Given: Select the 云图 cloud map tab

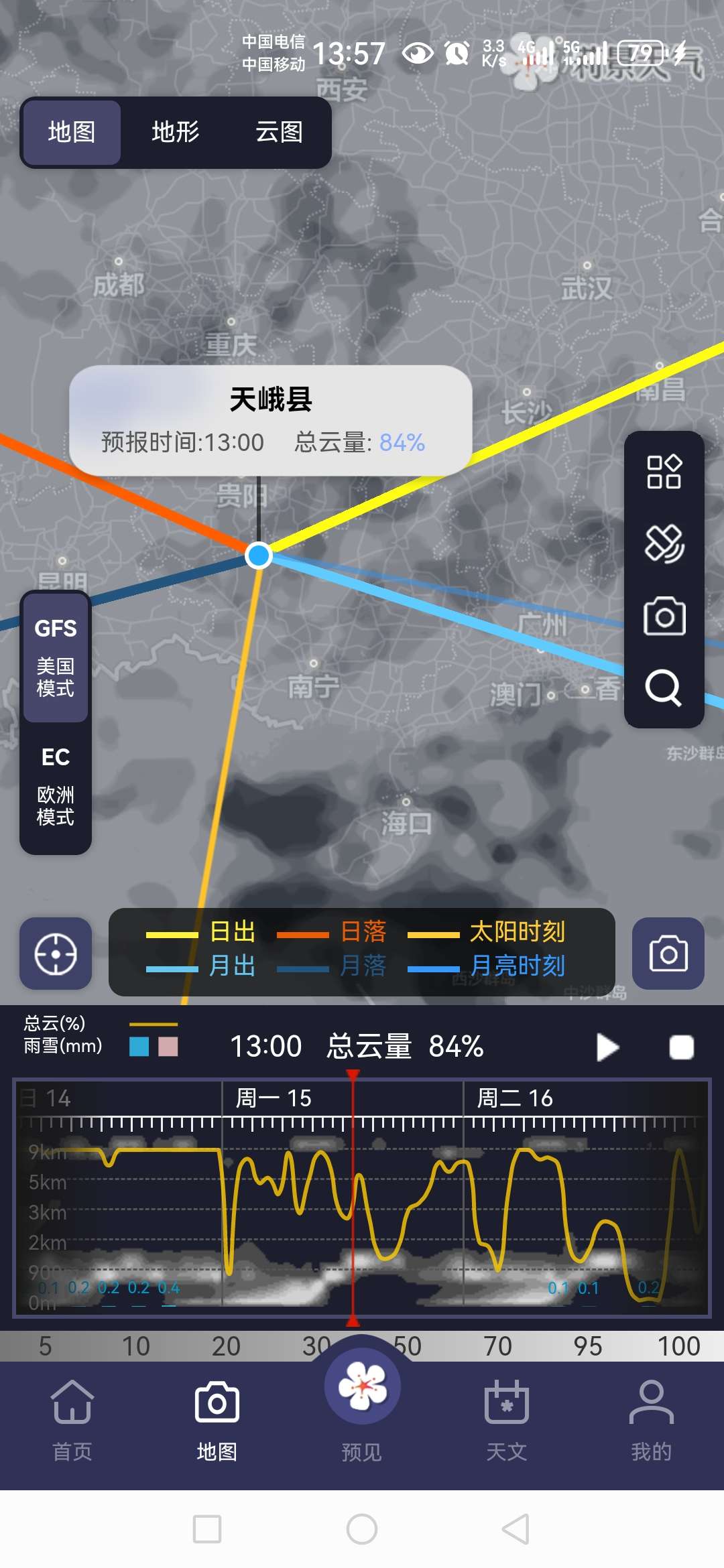Looking at the screenshot, I should [x=279, y=132].
